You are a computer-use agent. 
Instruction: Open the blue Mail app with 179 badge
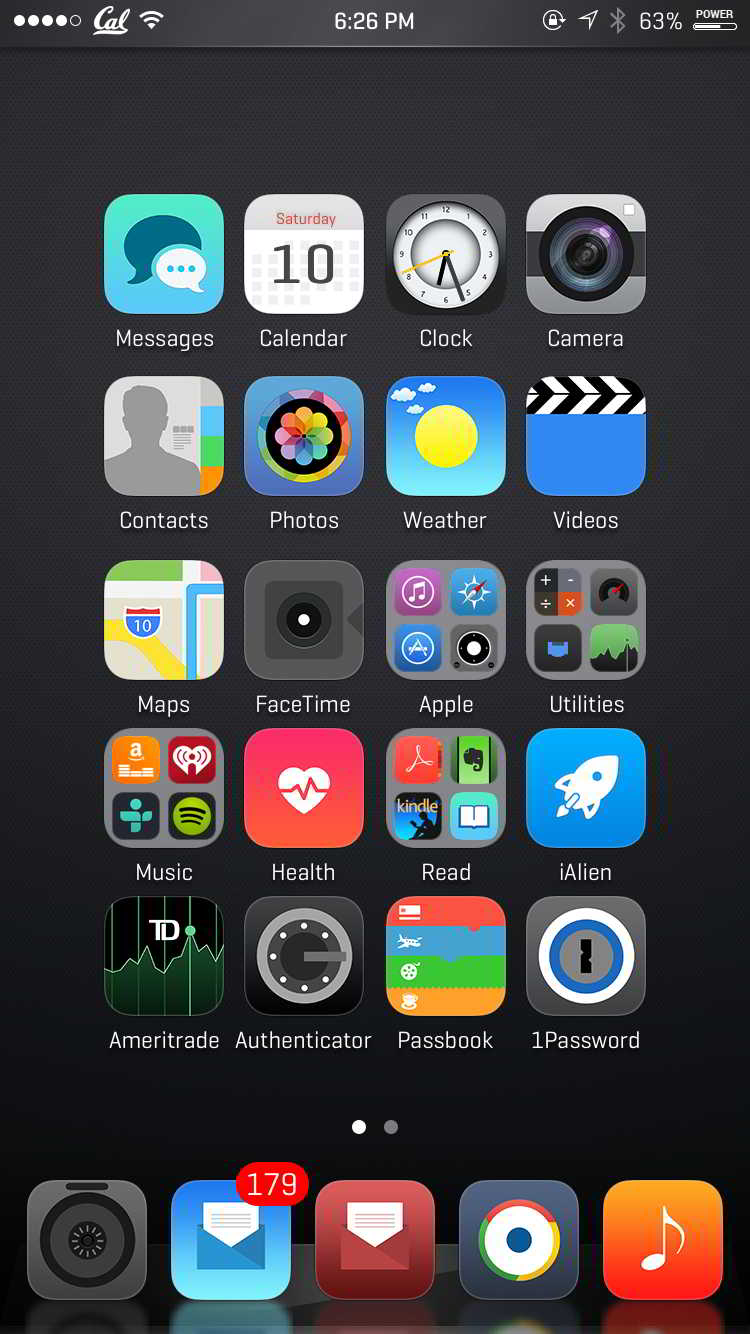coord(231,1240)
